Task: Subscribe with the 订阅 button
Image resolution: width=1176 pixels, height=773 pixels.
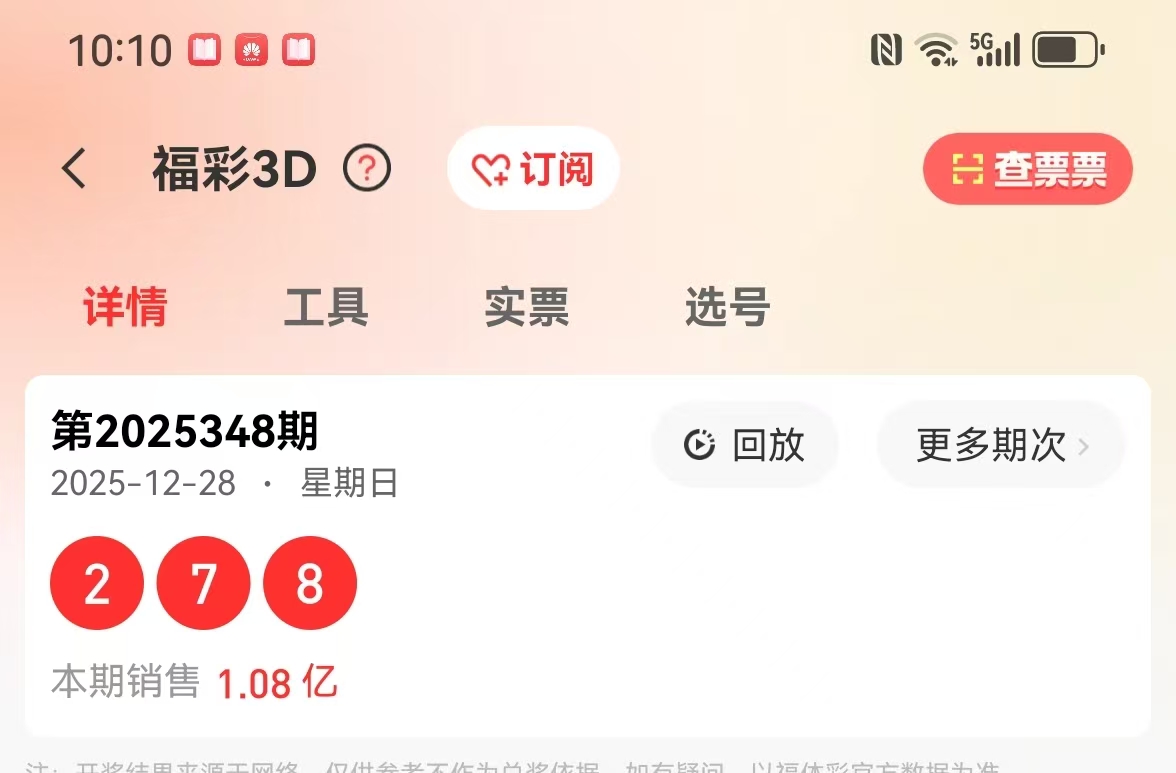Action: [533, 169]
